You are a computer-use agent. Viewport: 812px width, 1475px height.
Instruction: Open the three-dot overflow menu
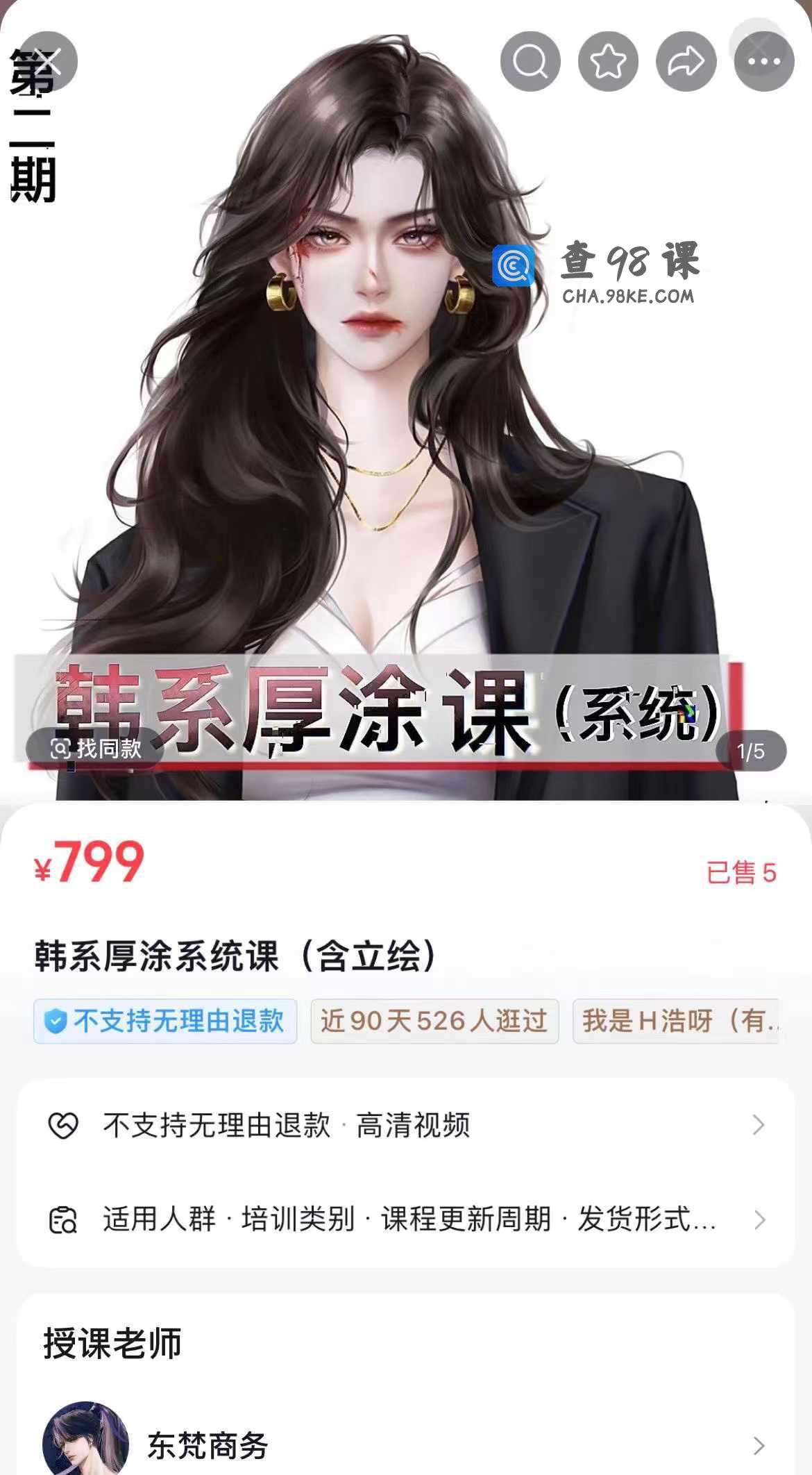point(763,61)
